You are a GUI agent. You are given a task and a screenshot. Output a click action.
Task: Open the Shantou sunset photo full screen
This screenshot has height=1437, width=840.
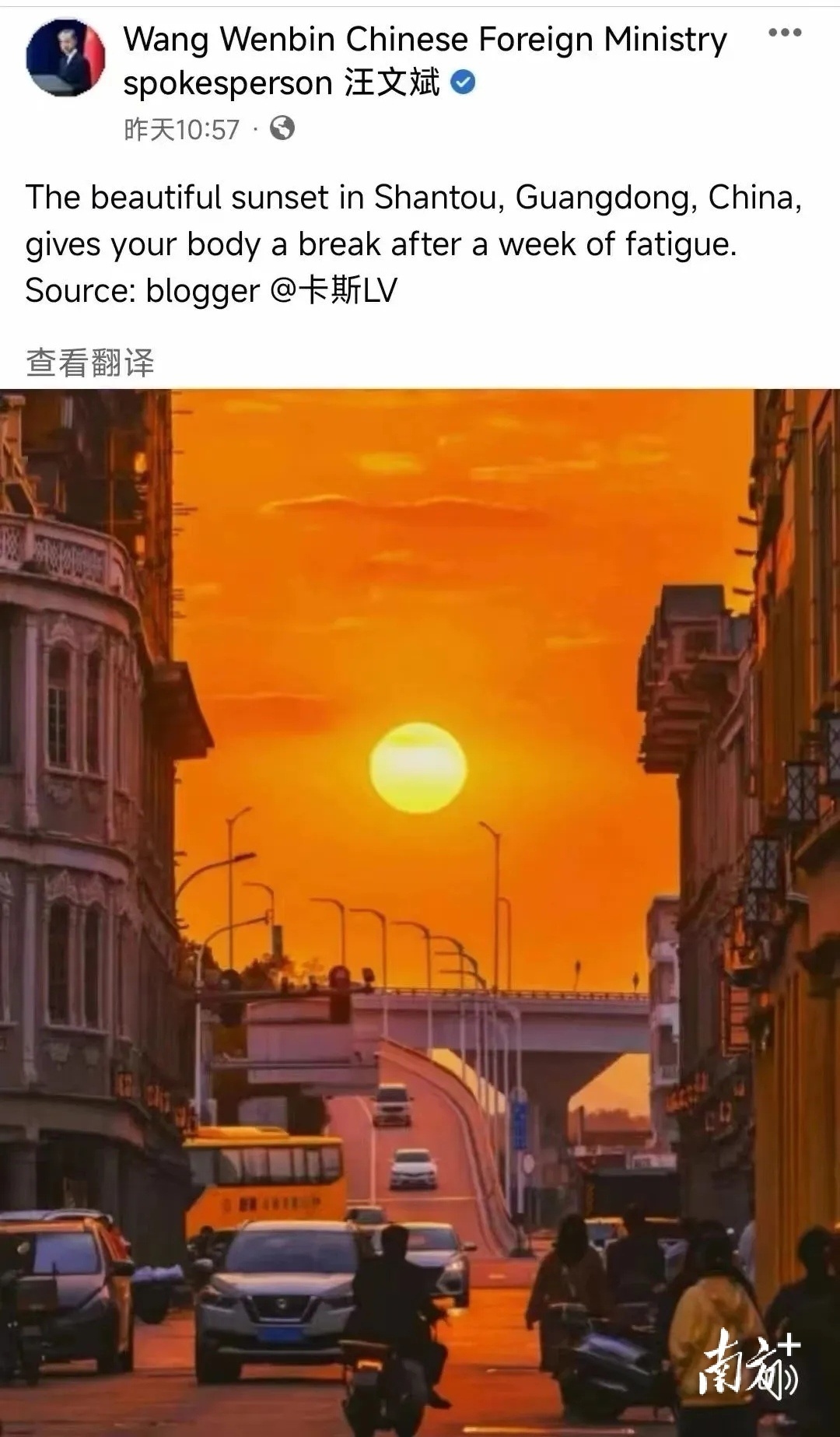[420, 910]
